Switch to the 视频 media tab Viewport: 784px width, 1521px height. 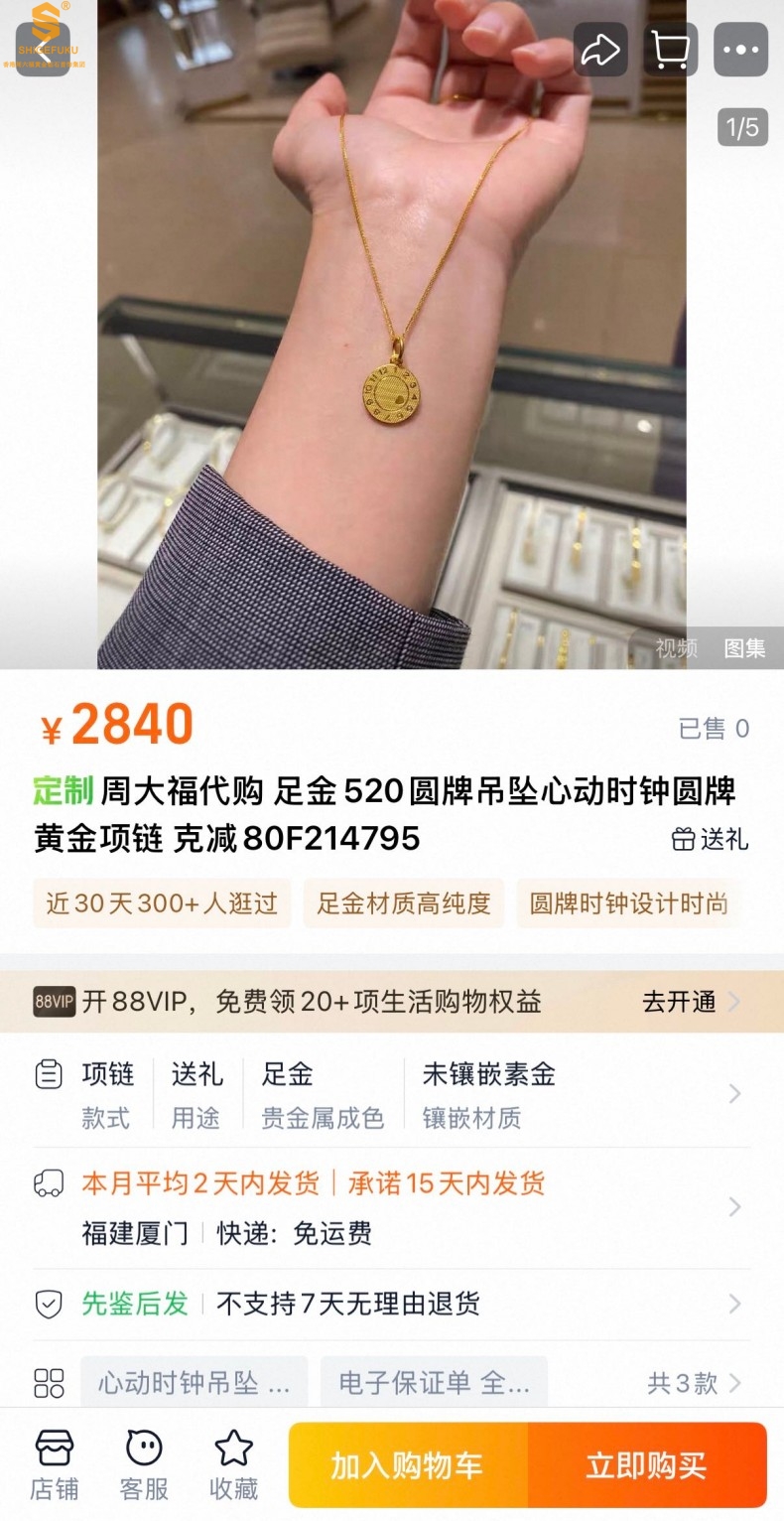pos(676,648)
